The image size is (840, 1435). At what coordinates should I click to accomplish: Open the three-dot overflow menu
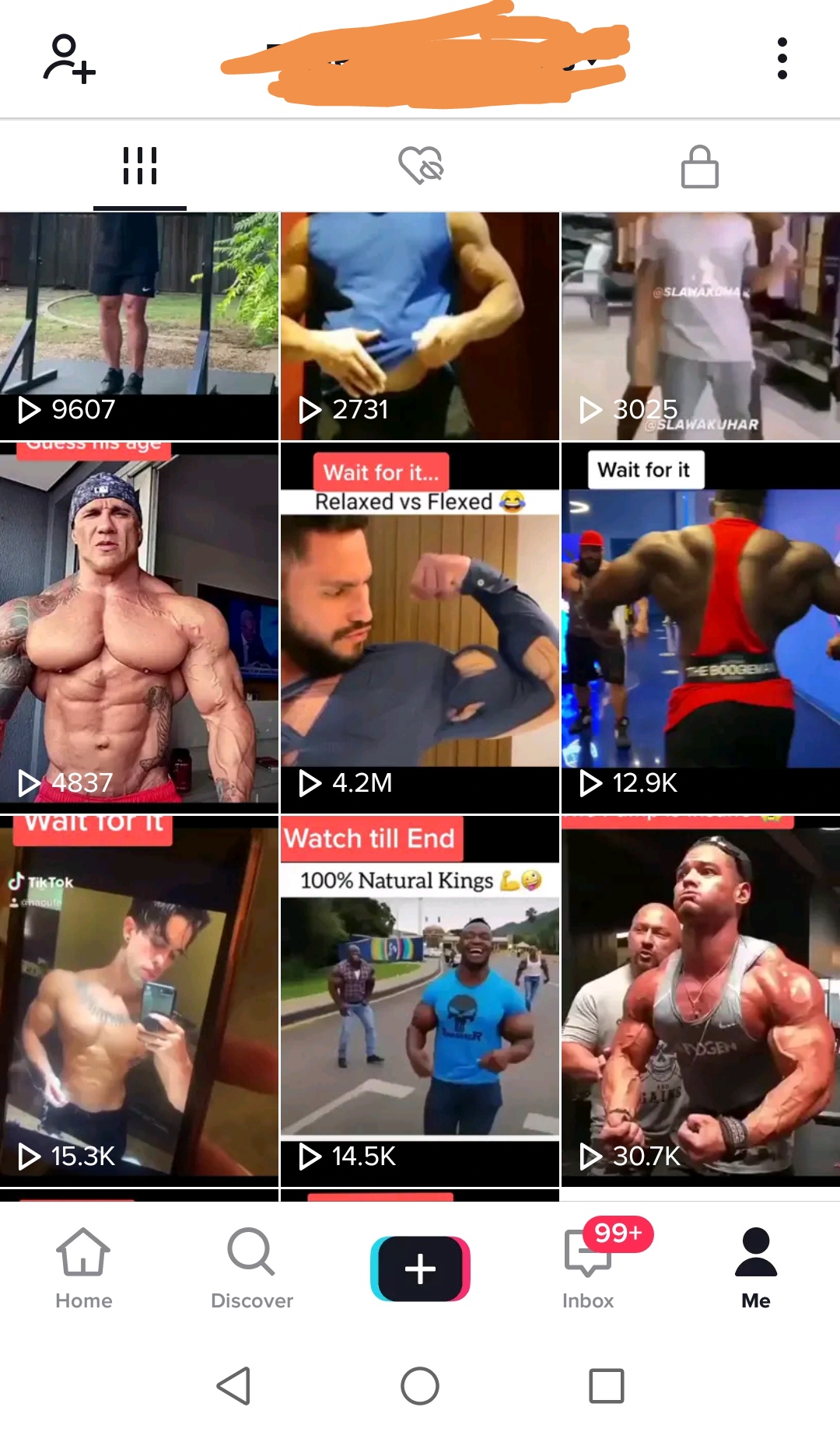(x=782, y=58)
